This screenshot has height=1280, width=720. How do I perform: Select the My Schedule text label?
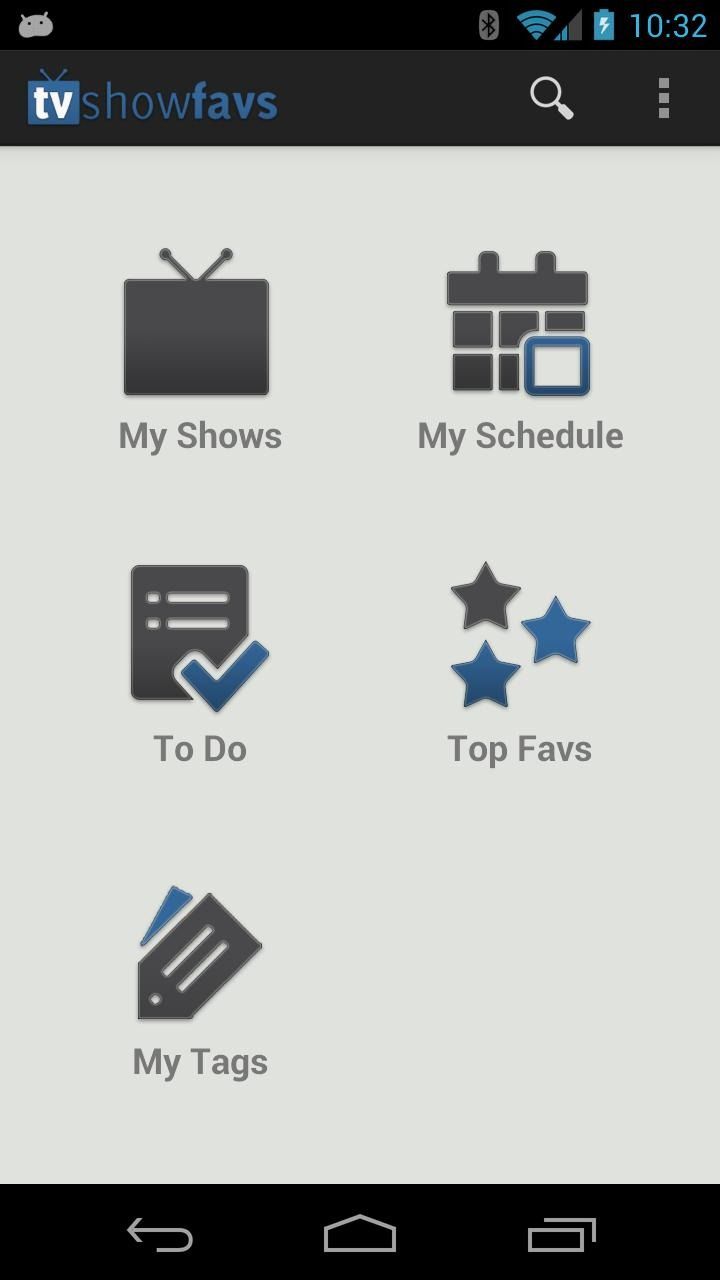519,435
